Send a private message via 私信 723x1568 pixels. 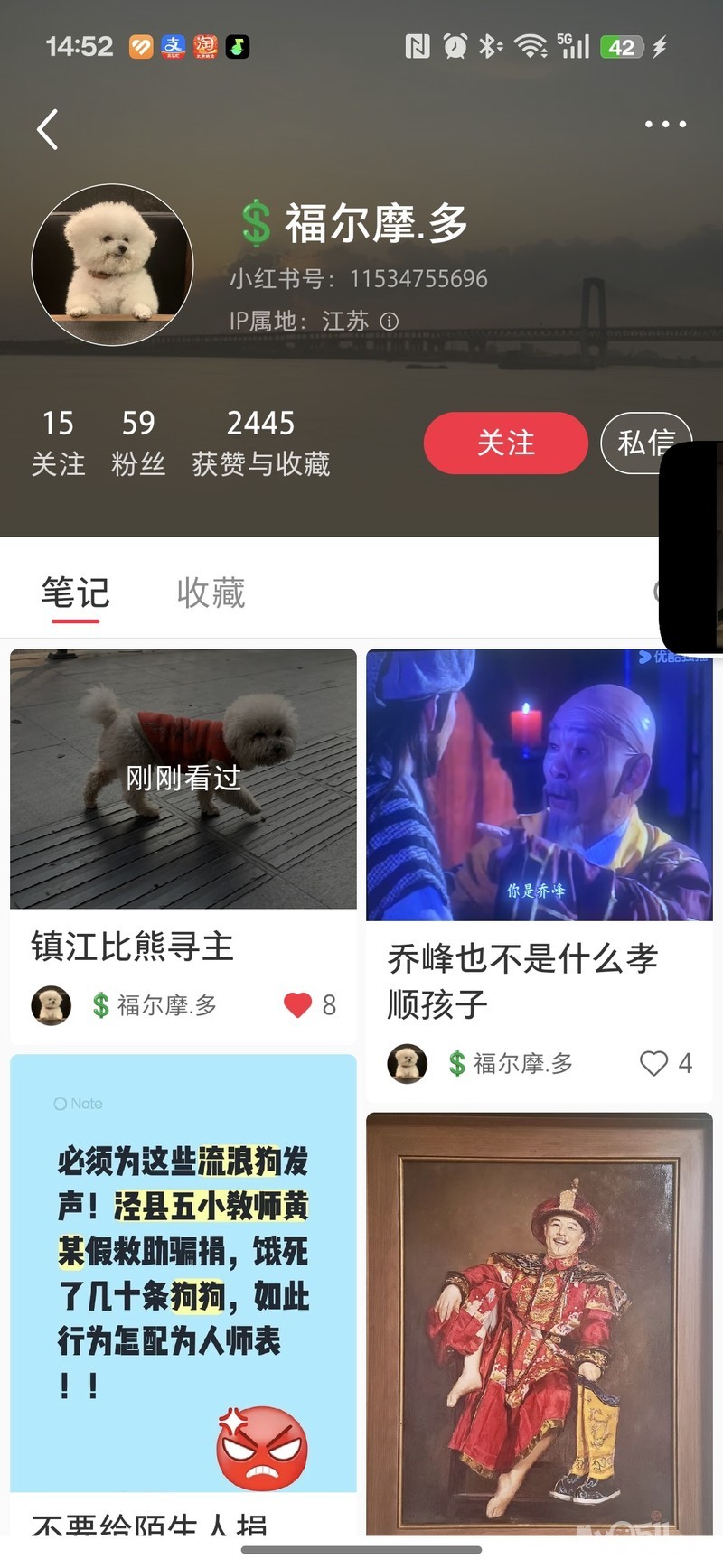click(642, 443)
